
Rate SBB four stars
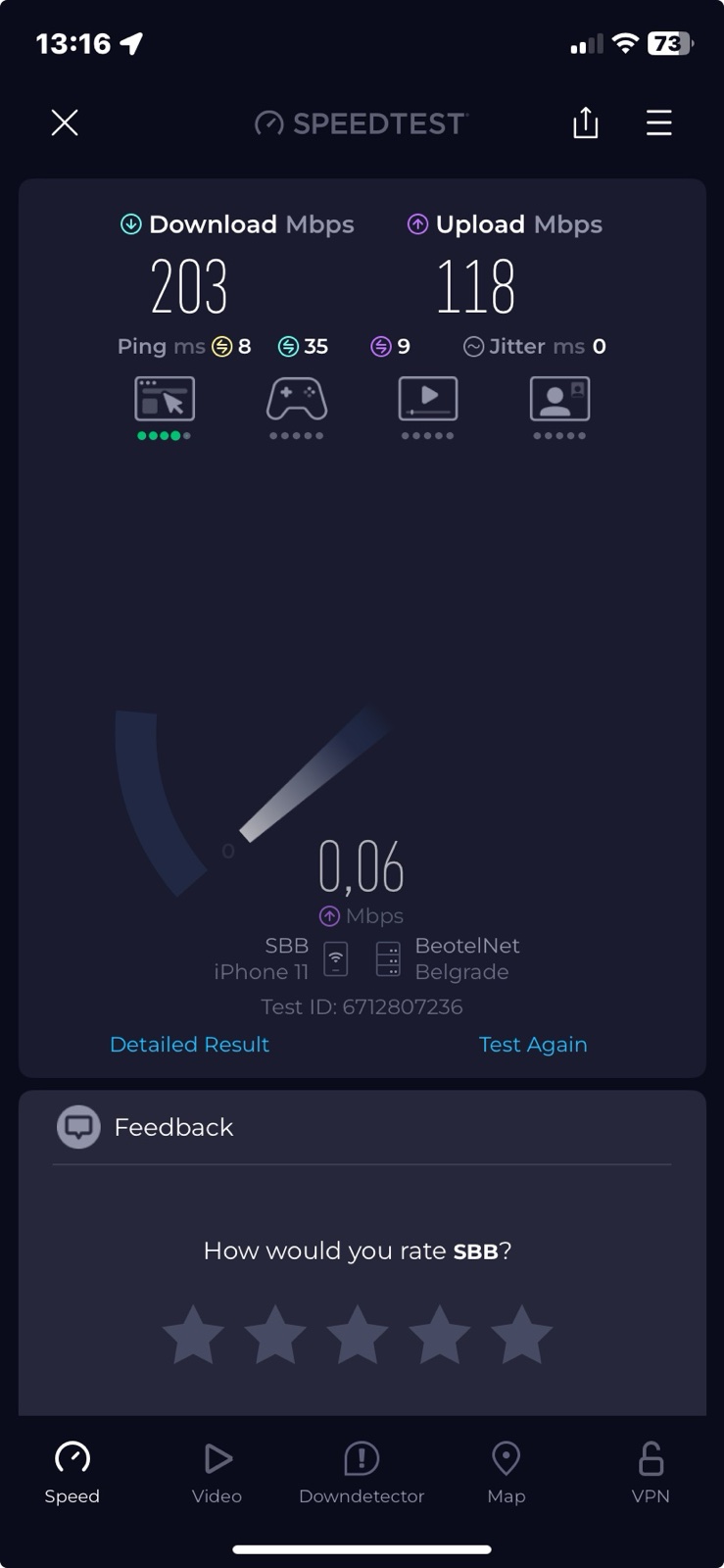coord(439,1335)
